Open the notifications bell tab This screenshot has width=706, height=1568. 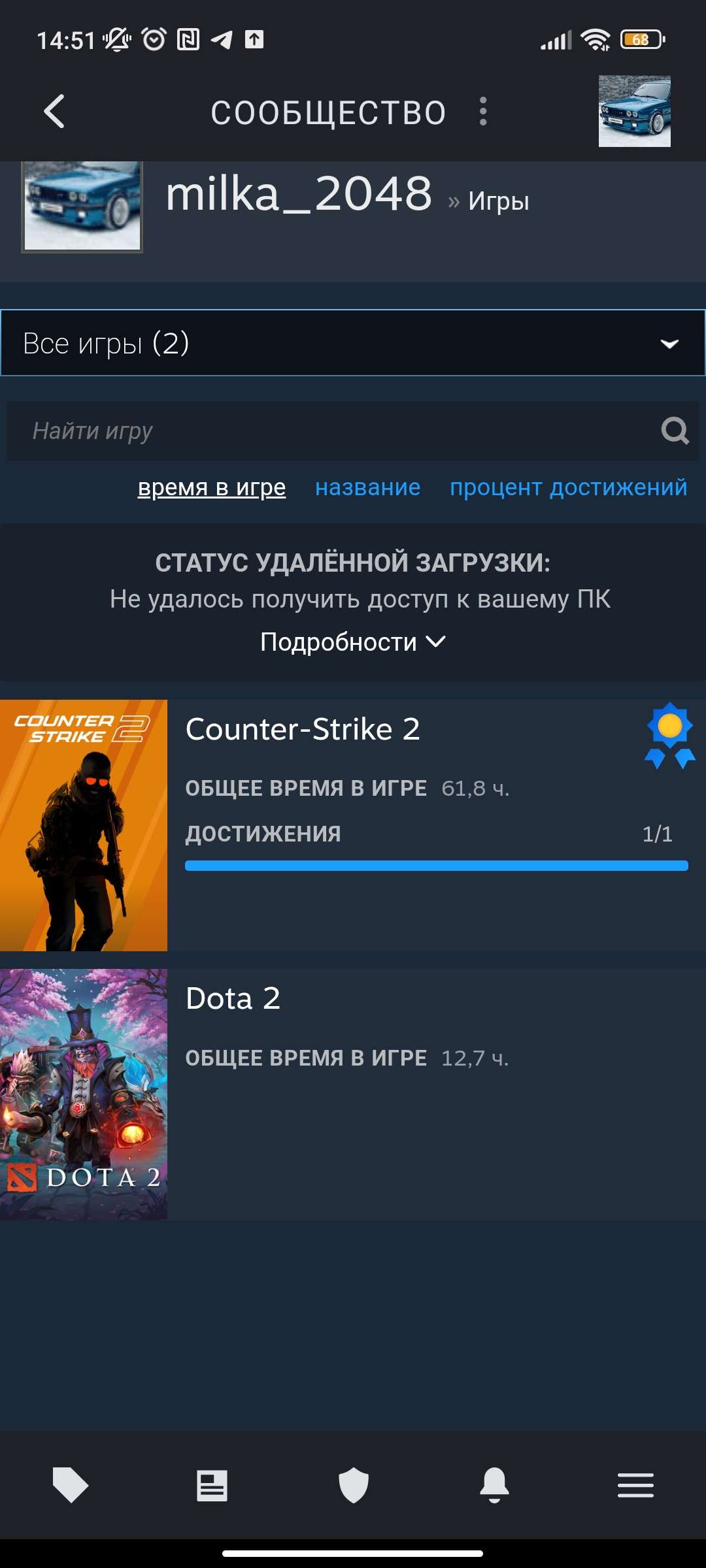[x=494, y=1485]
